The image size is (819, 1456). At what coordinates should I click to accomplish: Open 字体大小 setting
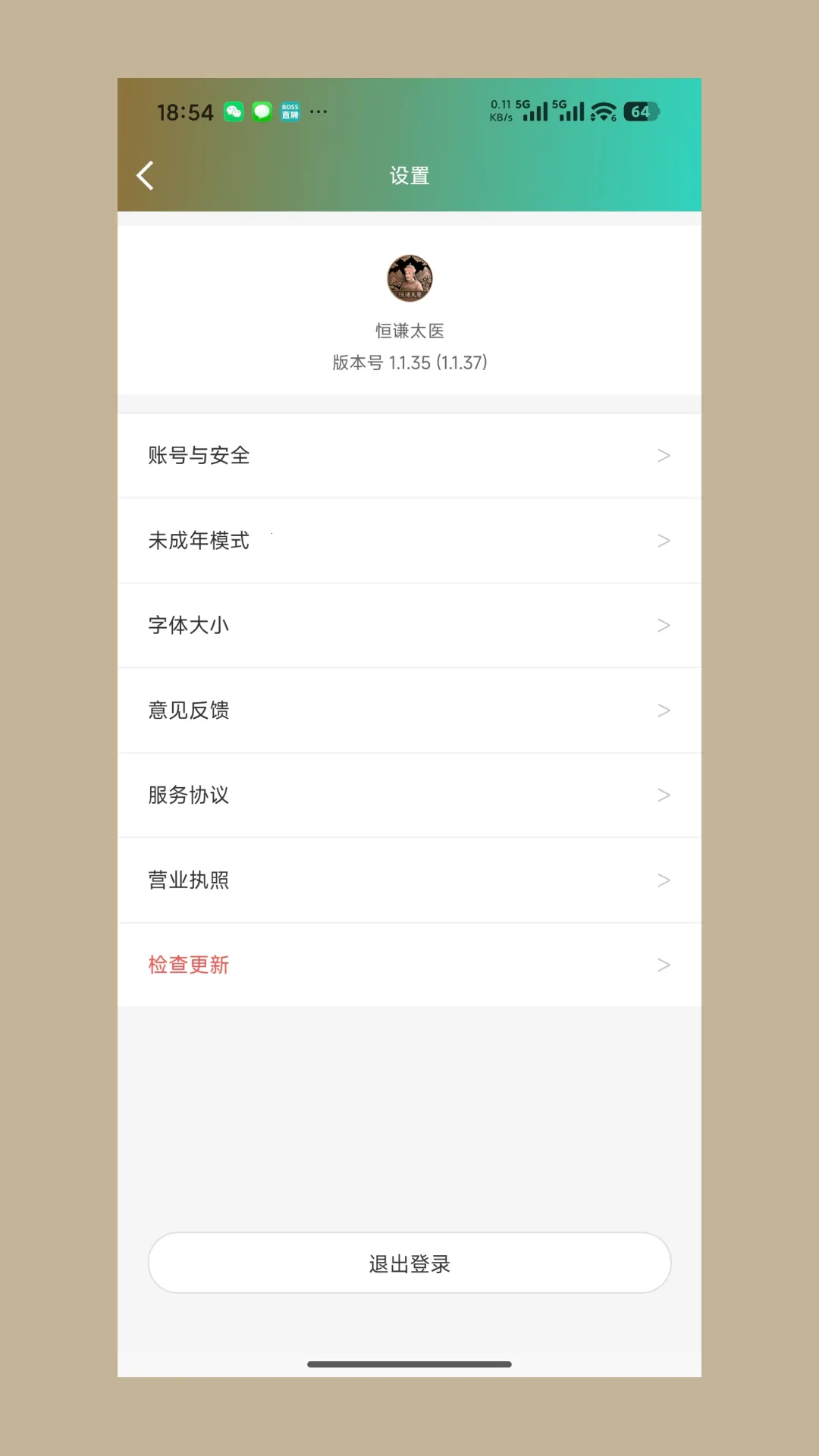409,626
